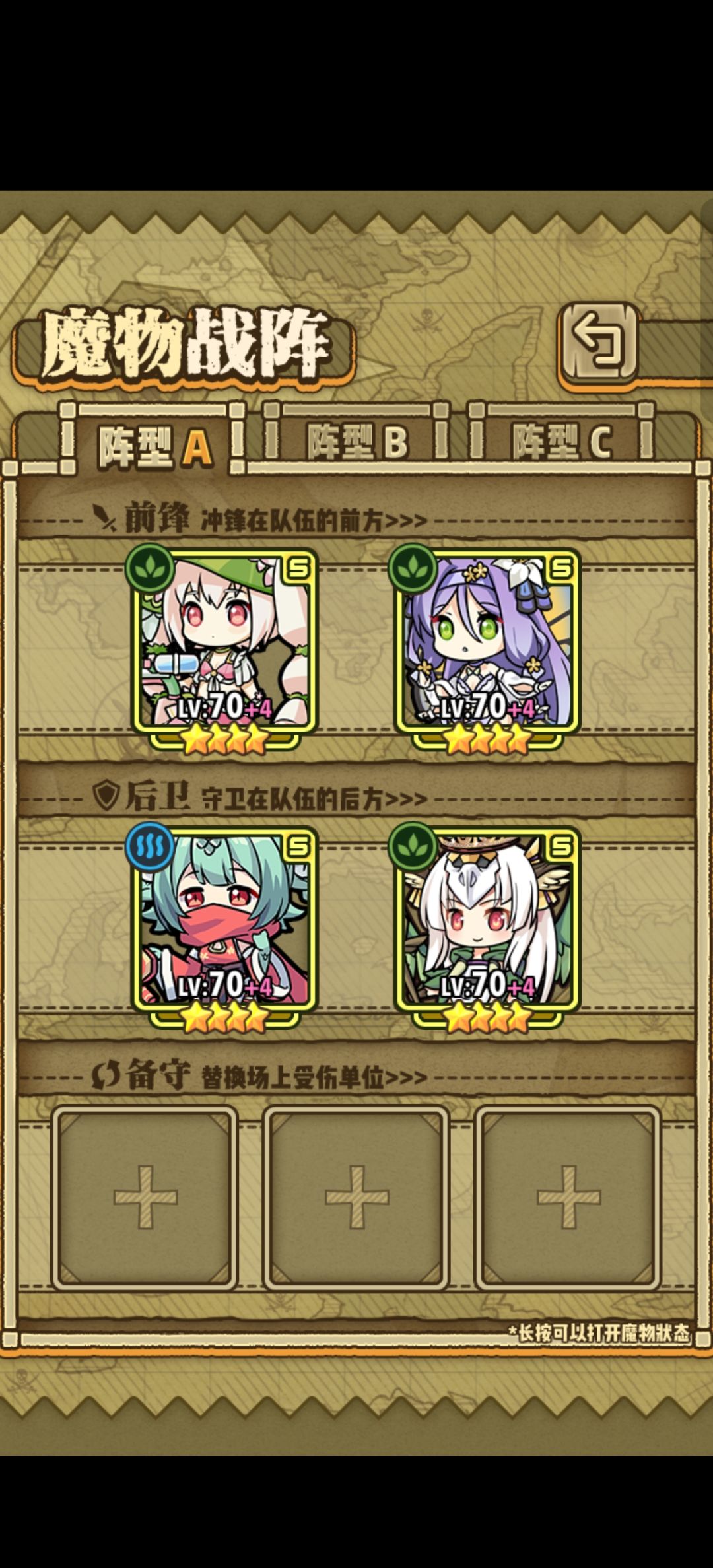Select the pink-haired vanguard monster with green hat

tap(224, 647)
